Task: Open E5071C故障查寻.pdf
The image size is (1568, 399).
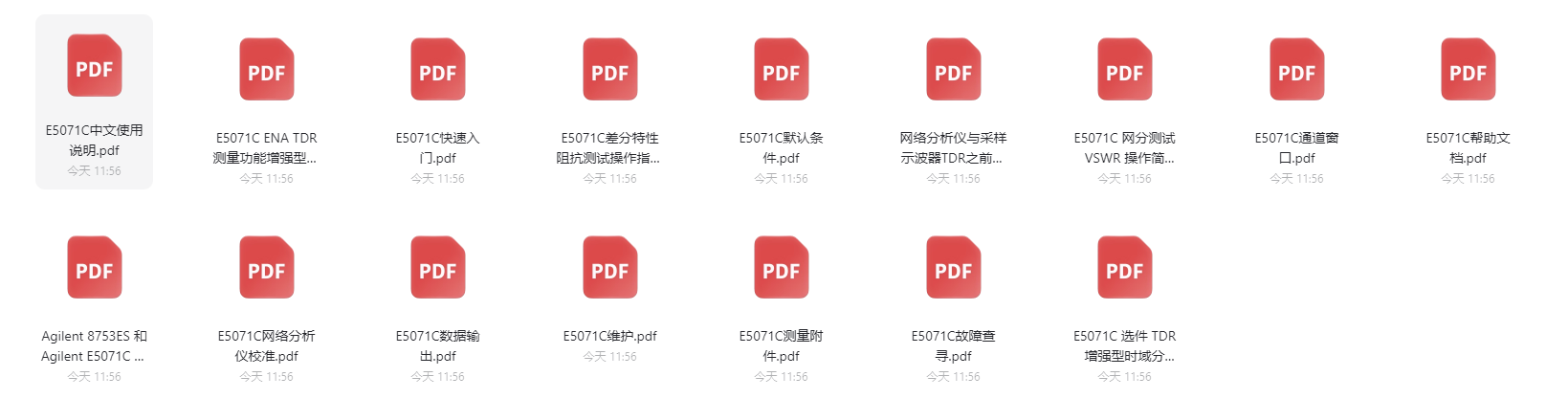Action: point(953,269)
